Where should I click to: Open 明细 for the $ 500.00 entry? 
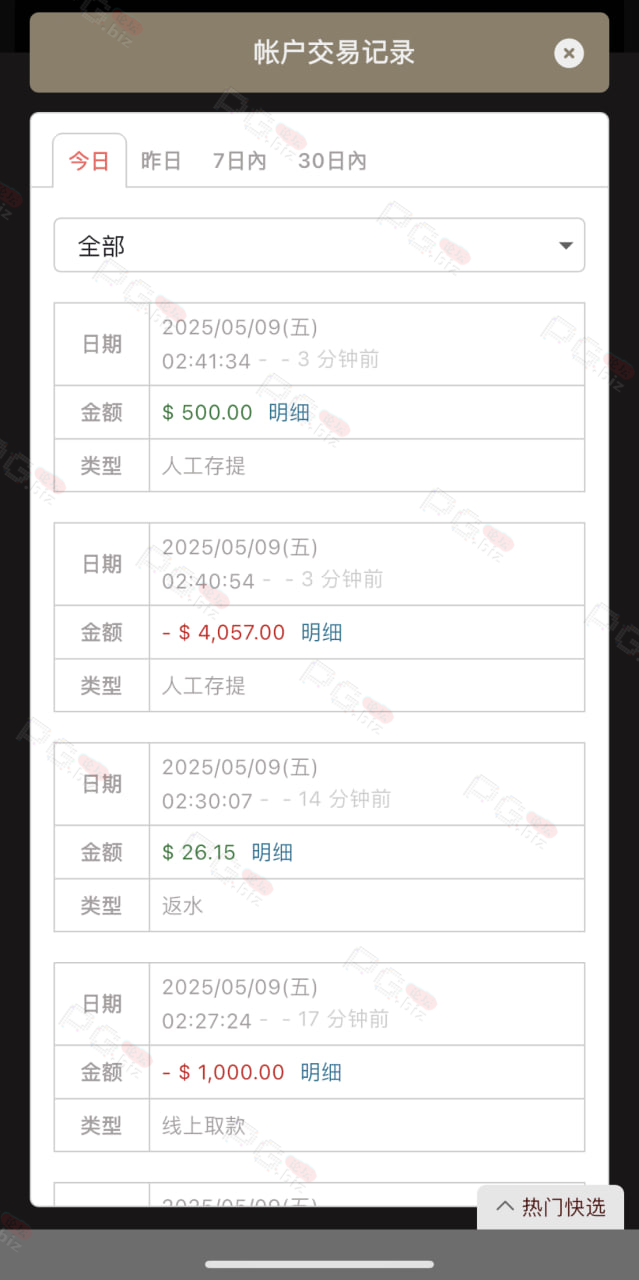click(289, 412)
